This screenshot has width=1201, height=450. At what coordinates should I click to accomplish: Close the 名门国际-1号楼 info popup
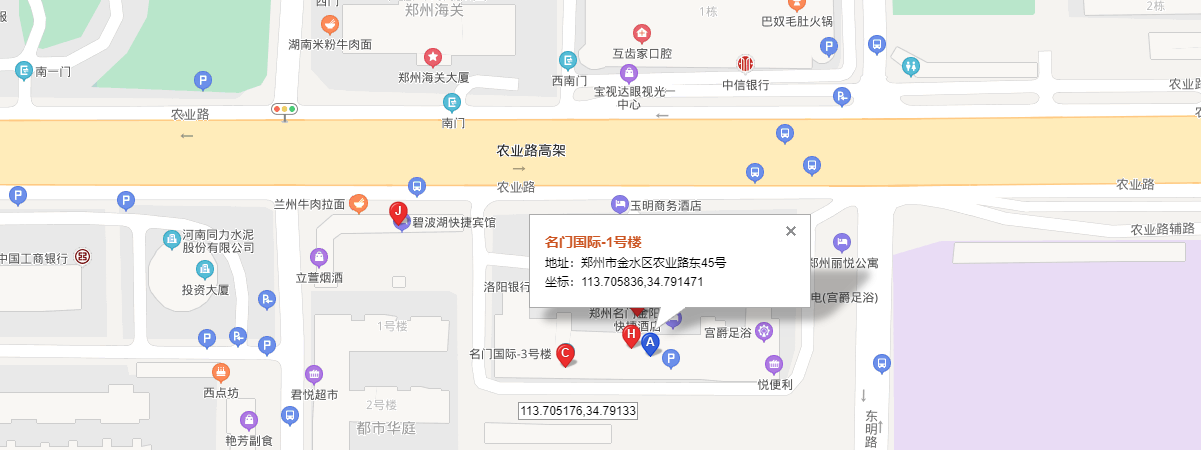pos(791,231)
